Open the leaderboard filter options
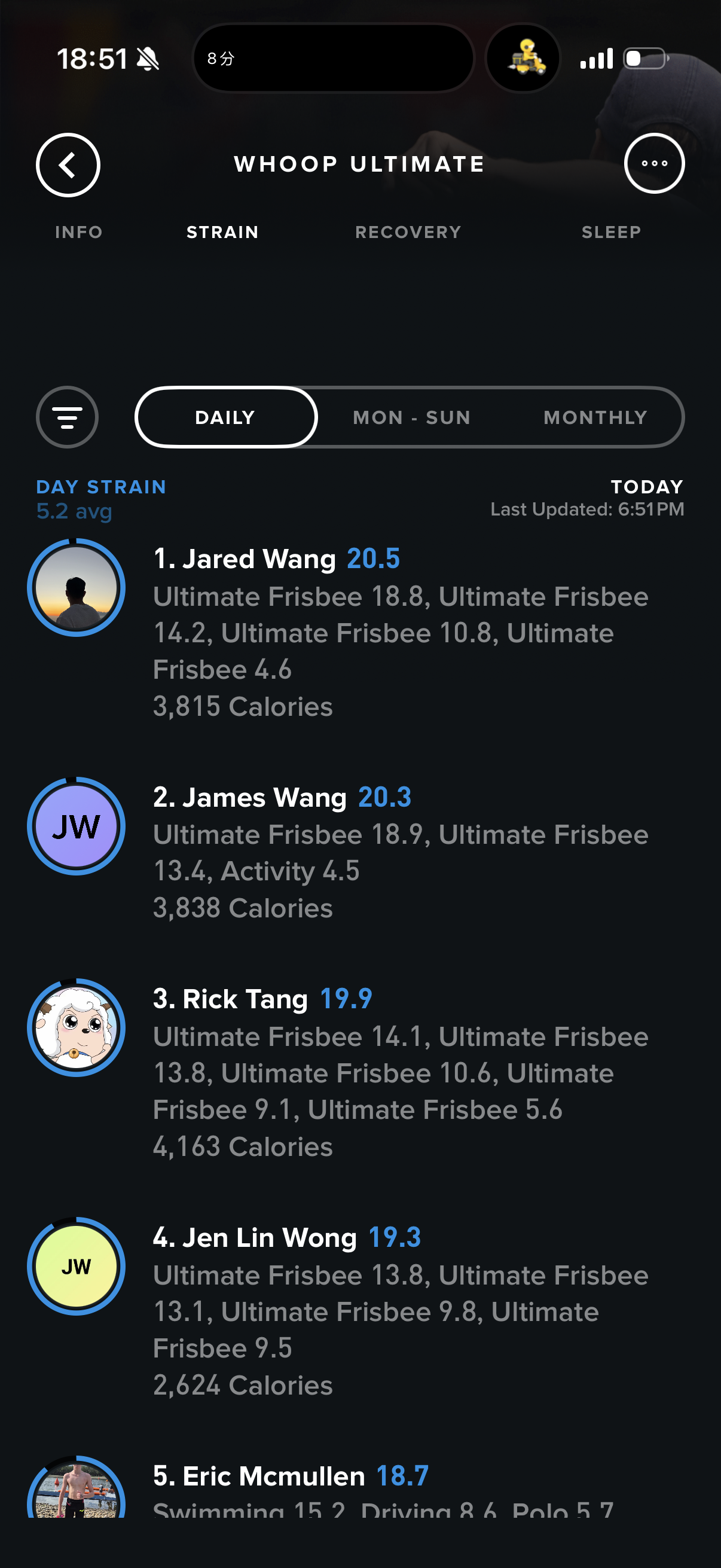721x1568 pixels. (67, 417)
